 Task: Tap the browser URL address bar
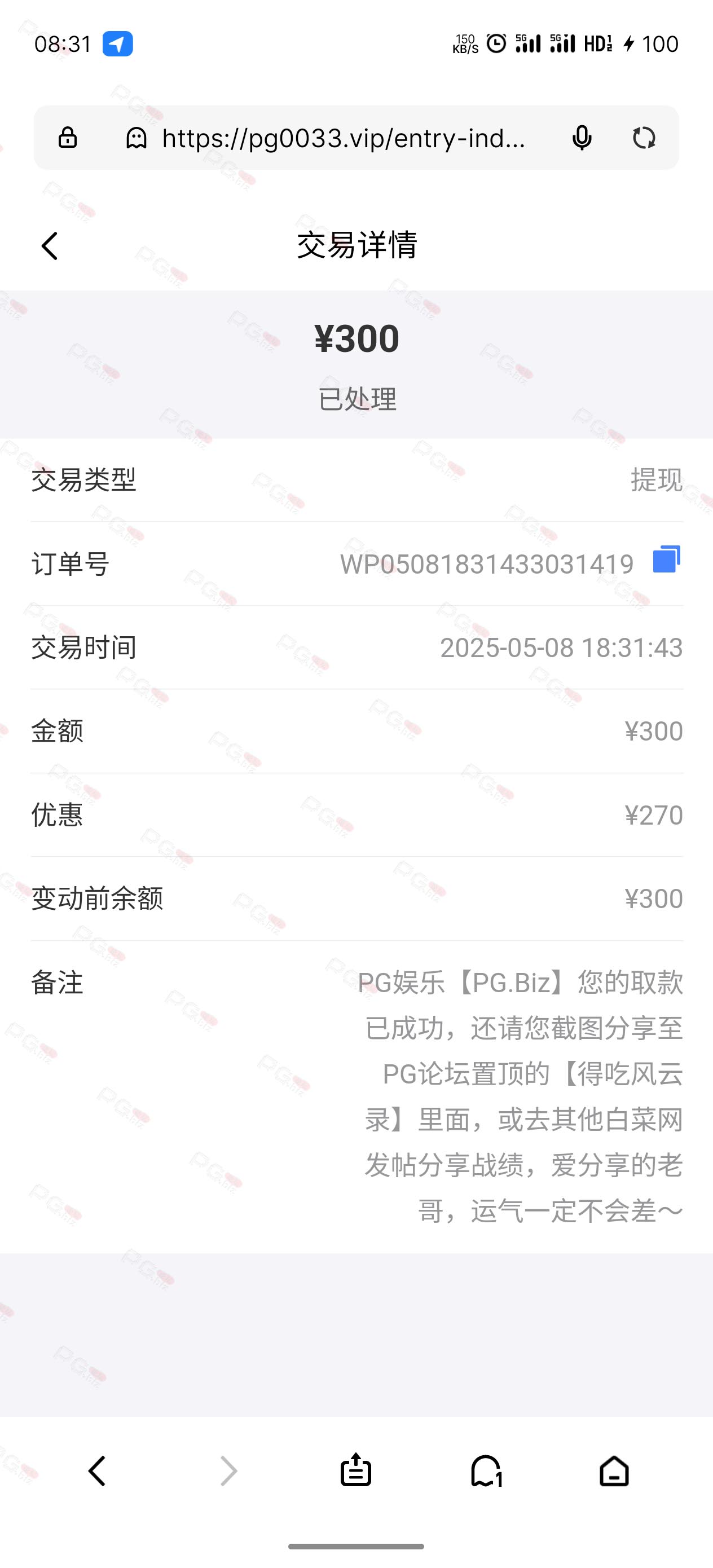click(343, 138)
